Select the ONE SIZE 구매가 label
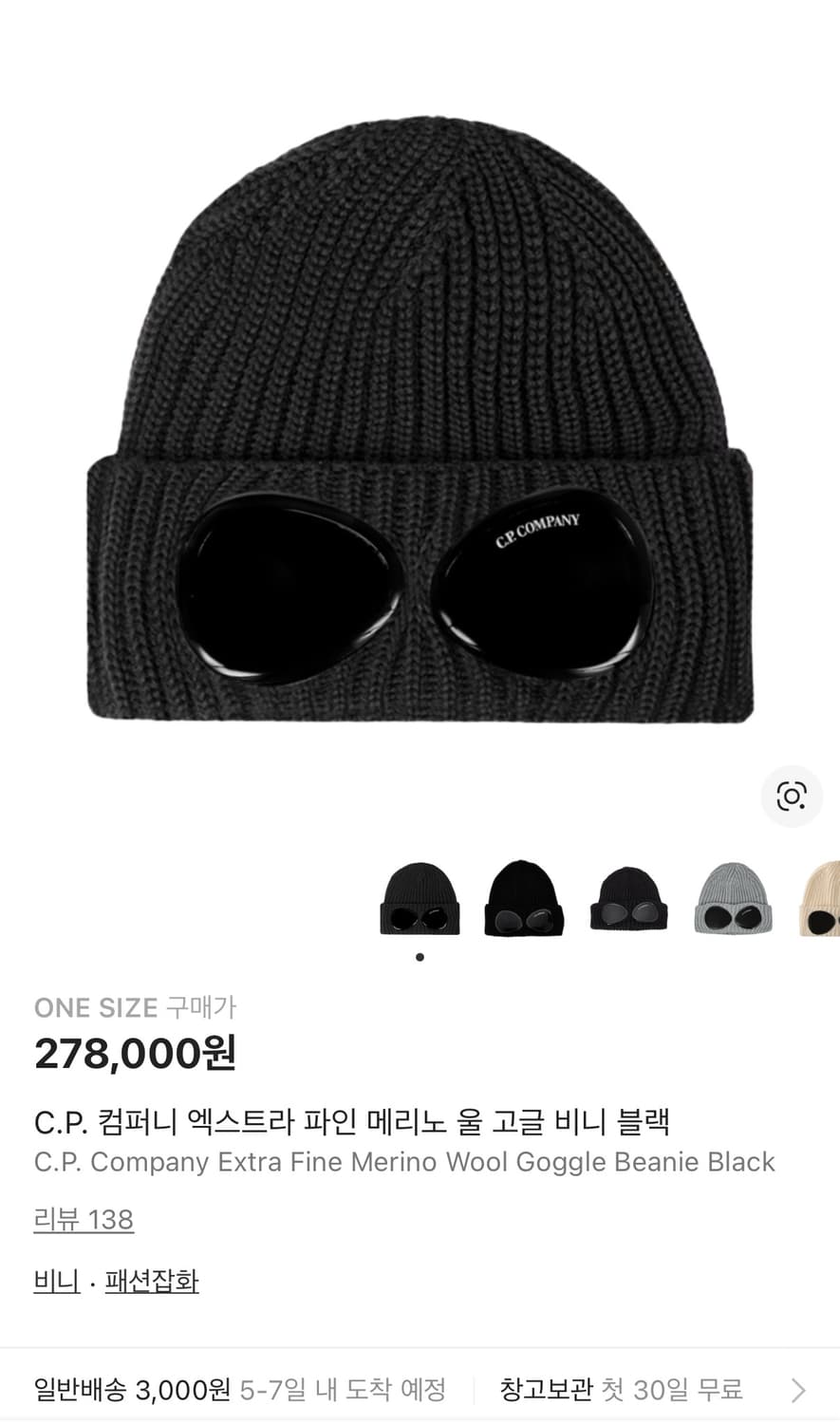This screenshot has width=840, height=1424. pyautogui.click(x=136, y=1008)
